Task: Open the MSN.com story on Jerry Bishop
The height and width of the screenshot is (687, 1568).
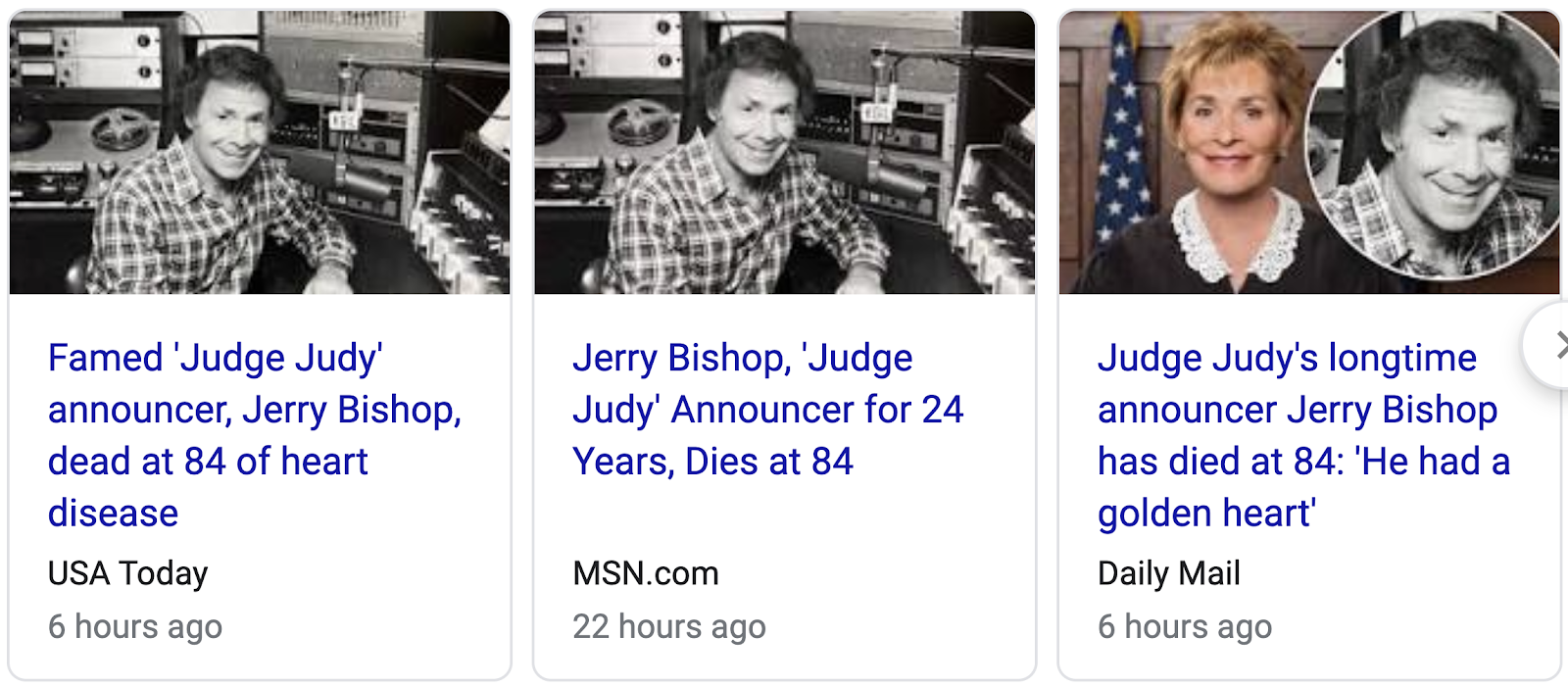Action: pos(767,410)
